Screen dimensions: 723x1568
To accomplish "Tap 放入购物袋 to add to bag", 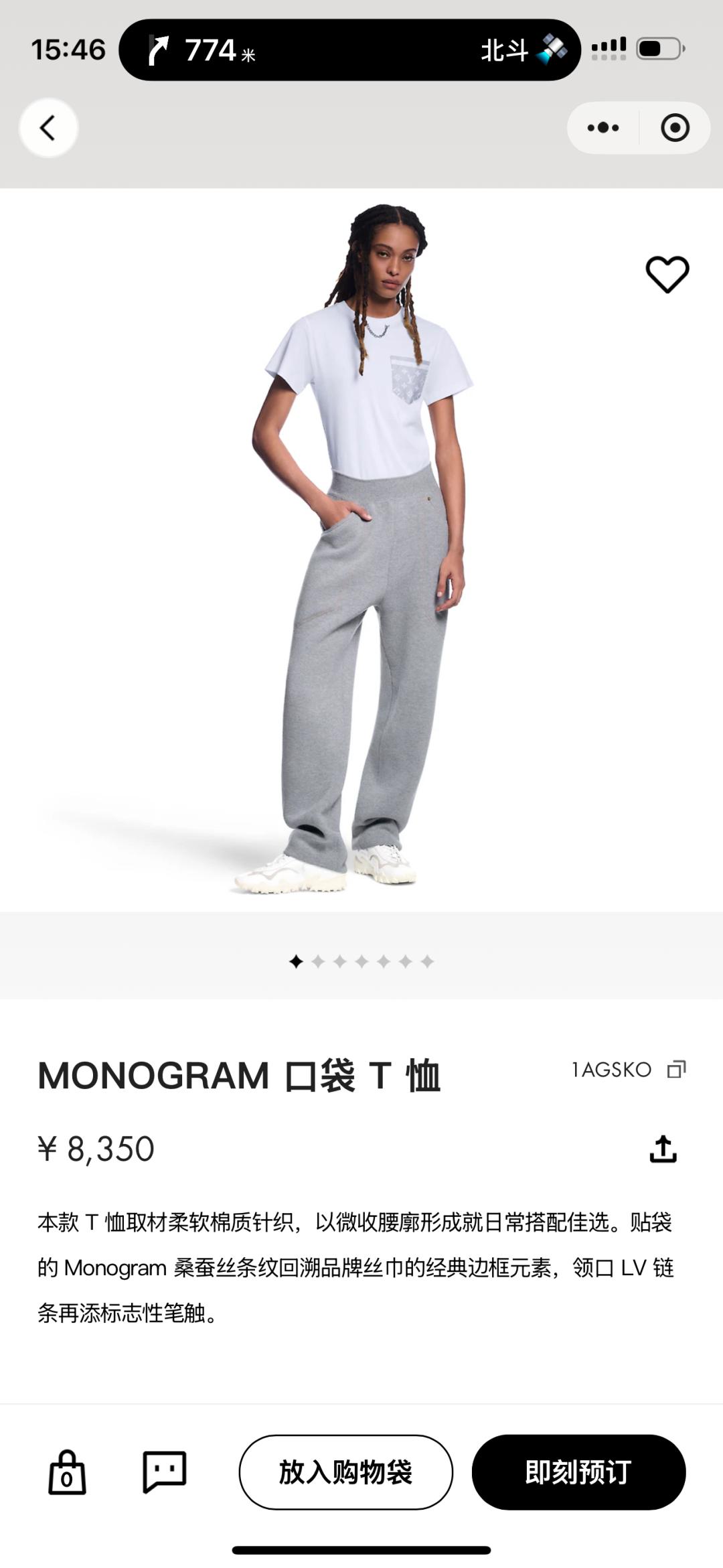I will [345, 1472].
